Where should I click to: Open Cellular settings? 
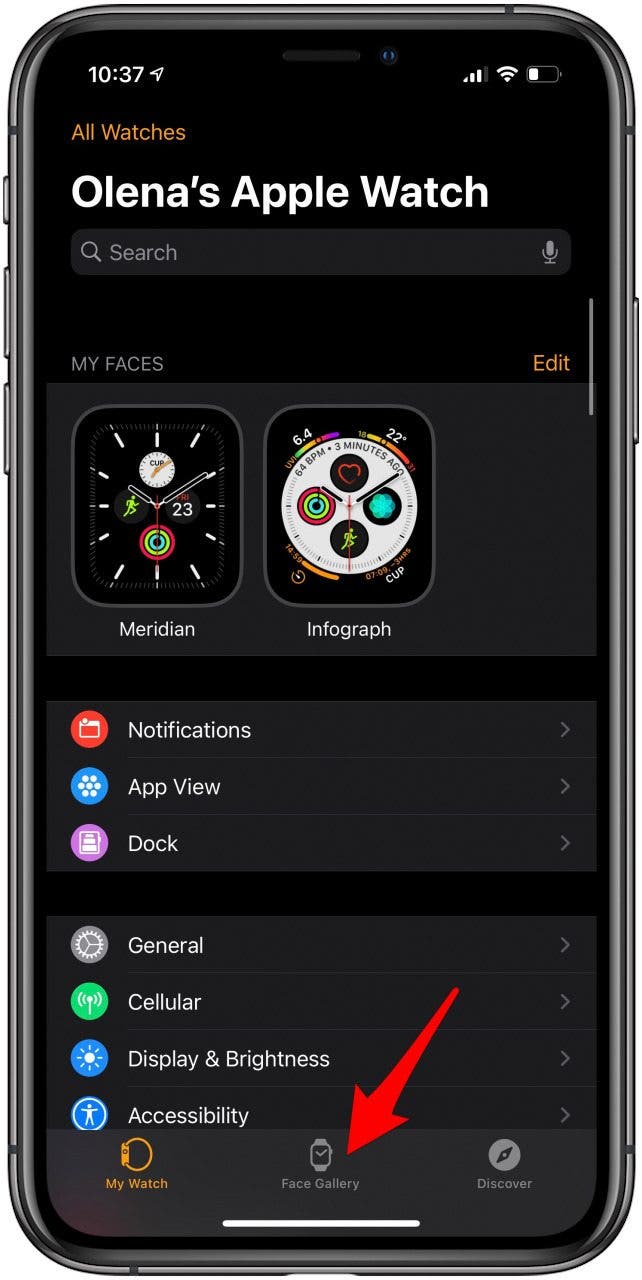tap(320, 1002)
